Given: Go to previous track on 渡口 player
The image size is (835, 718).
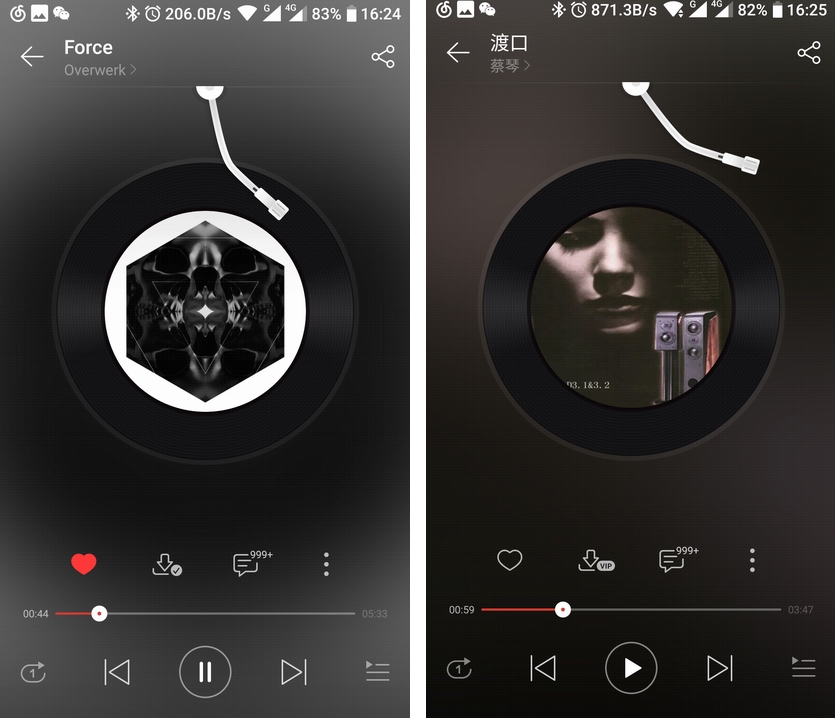Looking at the screenshot, I should tap(543, 668).
